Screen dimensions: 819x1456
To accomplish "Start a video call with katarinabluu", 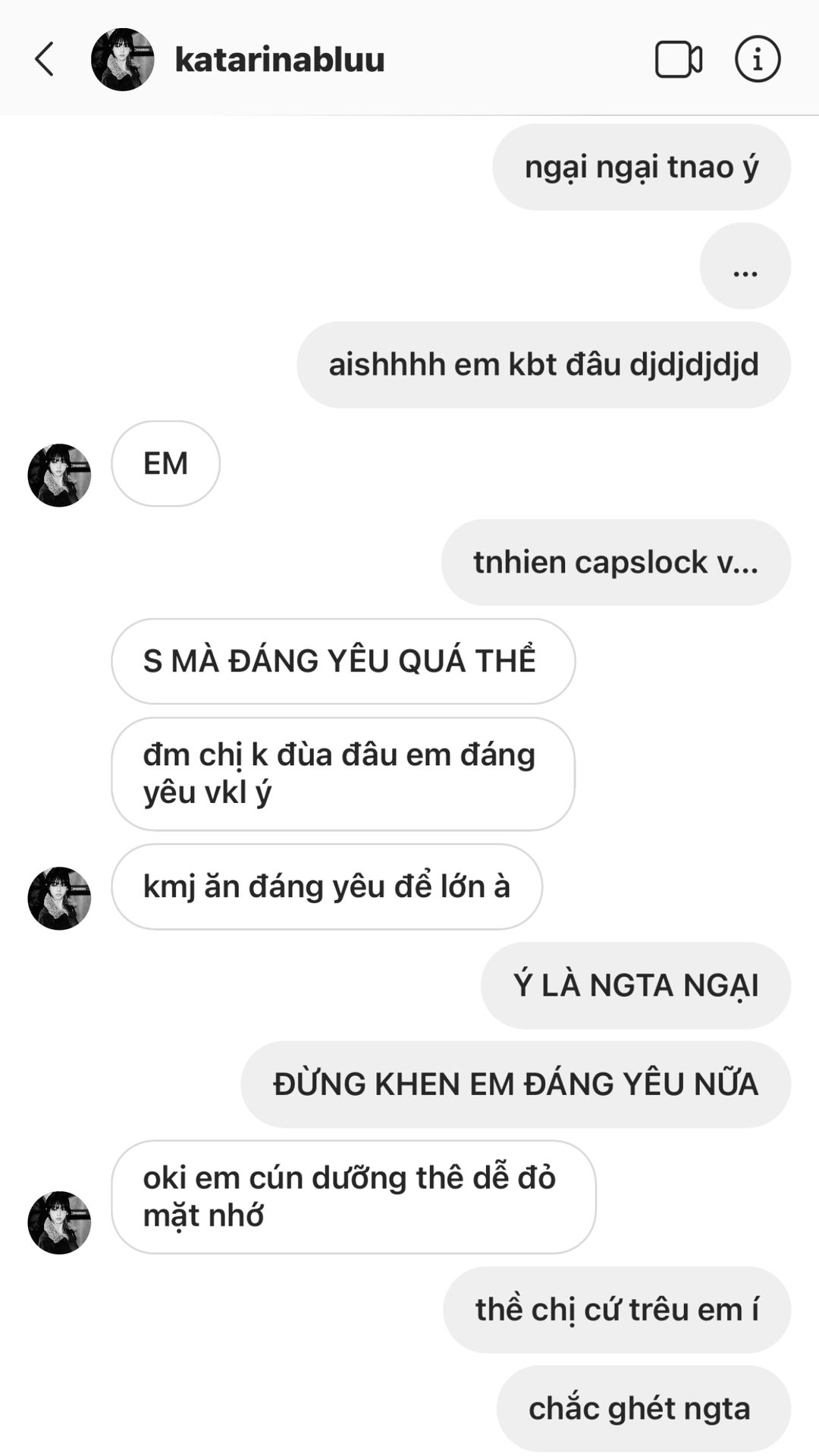I will pos(678,59).
